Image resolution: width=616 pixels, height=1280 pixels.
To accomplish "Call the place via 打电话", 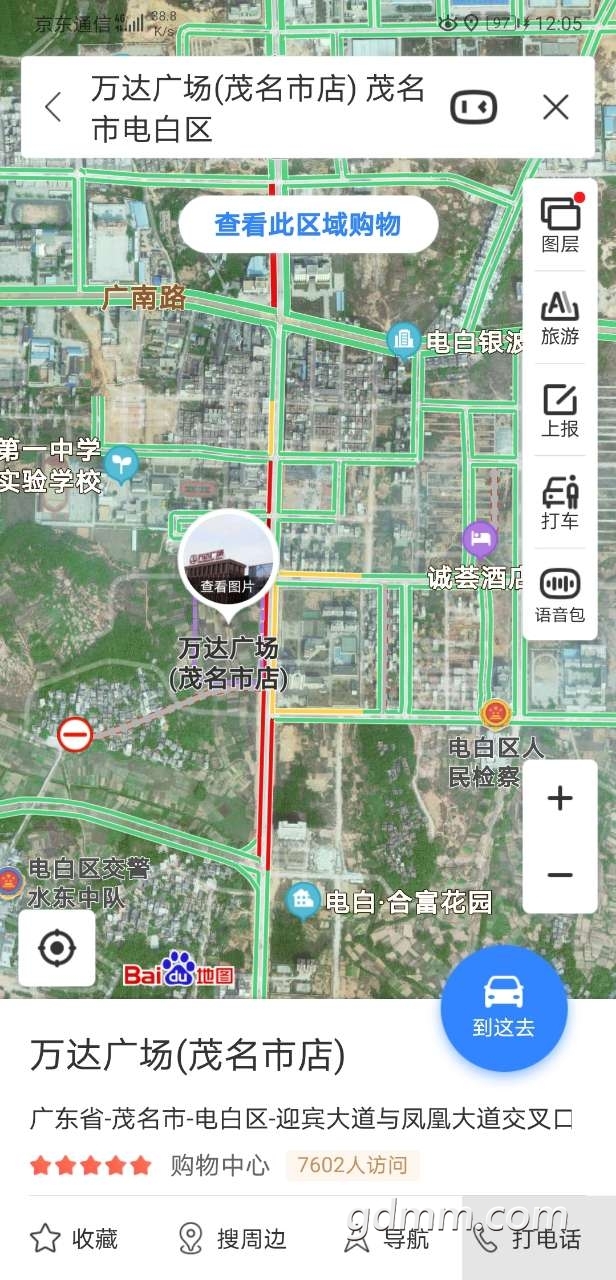I will click(527, 1239).
